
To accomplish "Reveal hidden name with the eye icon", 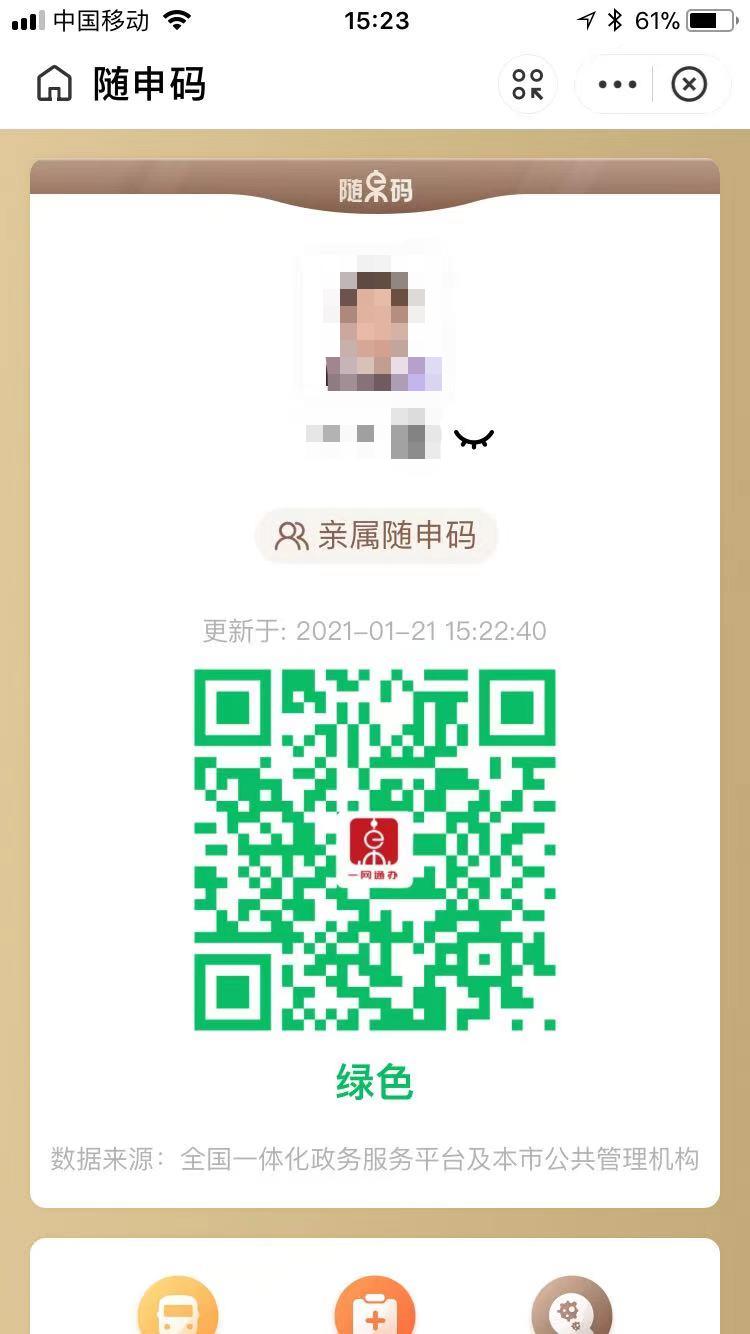I will (x=474, y=438).
